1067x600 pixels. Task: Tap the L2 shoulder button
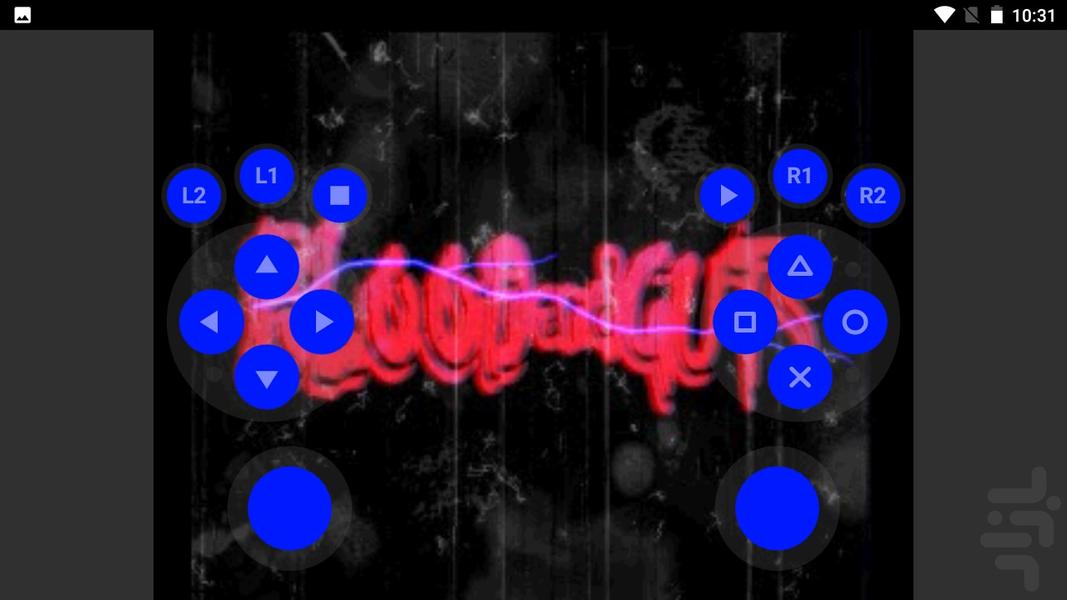pyautogui.click(x=194, y=195)
